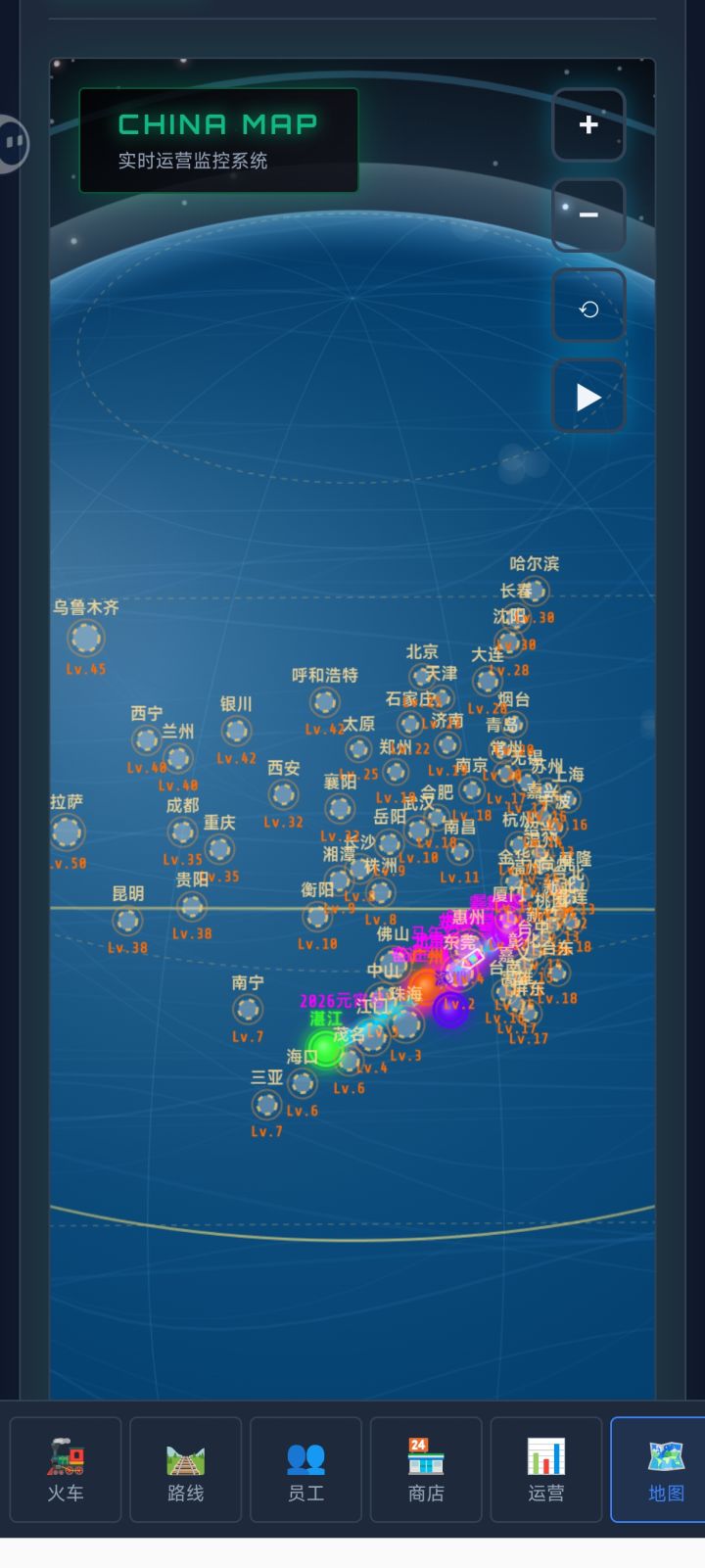The width and height of the screenshot is (705, 1568).
Task: Tap the 呼和浩特 marker
Action: coord(325,701)
